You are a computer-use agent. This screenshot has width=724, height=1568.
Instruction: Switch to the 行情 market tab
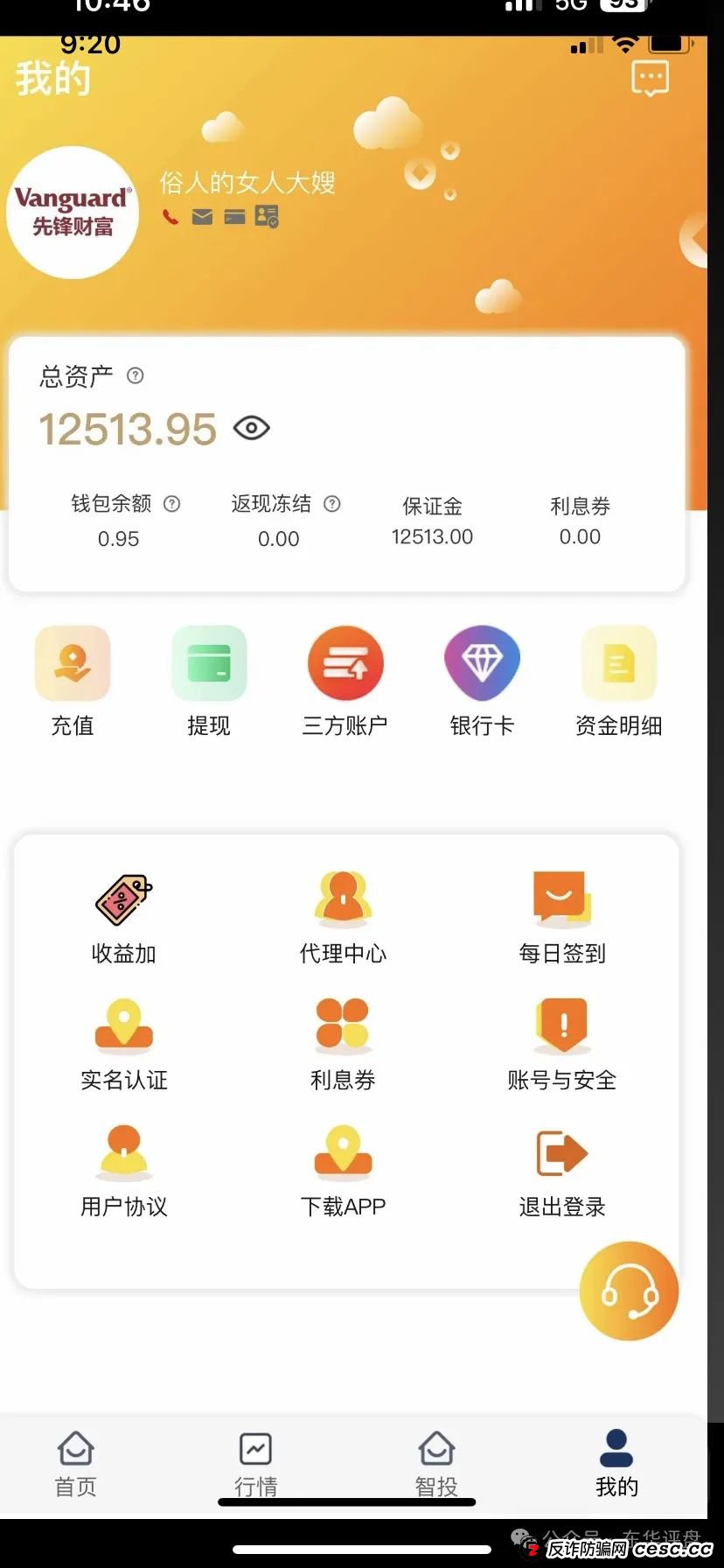[x=255, y=1459]
